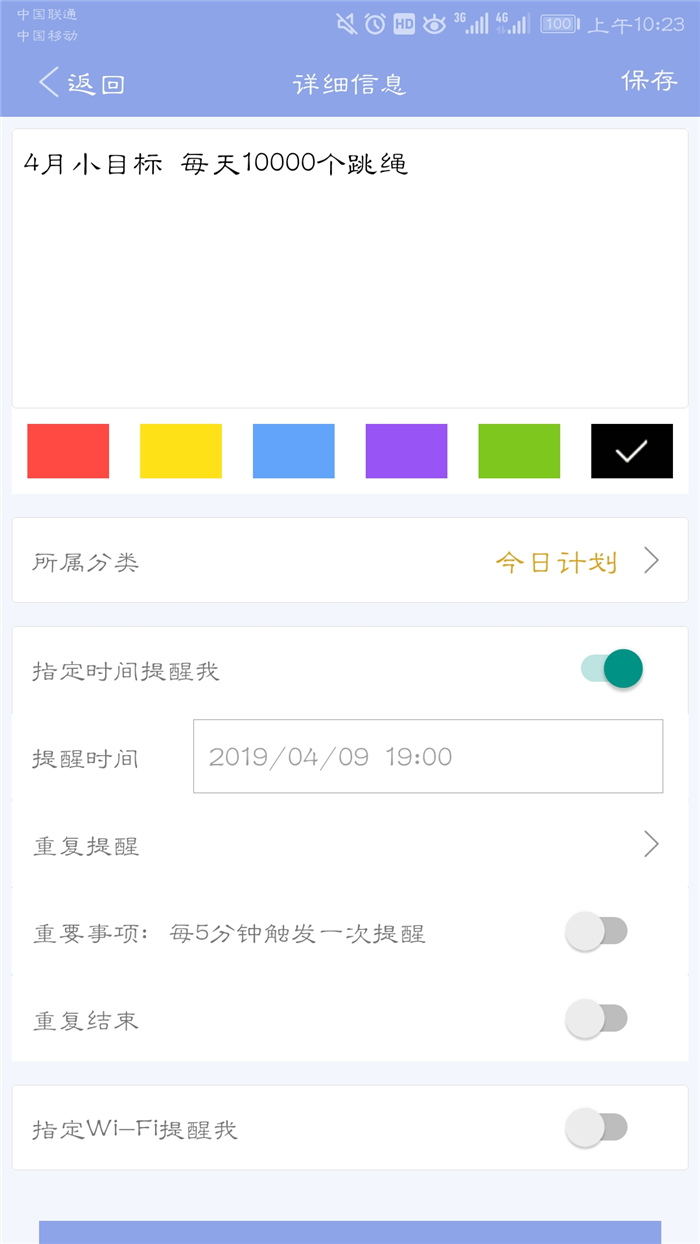Open the 重复提醒 options
Screen dimensions: 700x1244
pos(350,845)
